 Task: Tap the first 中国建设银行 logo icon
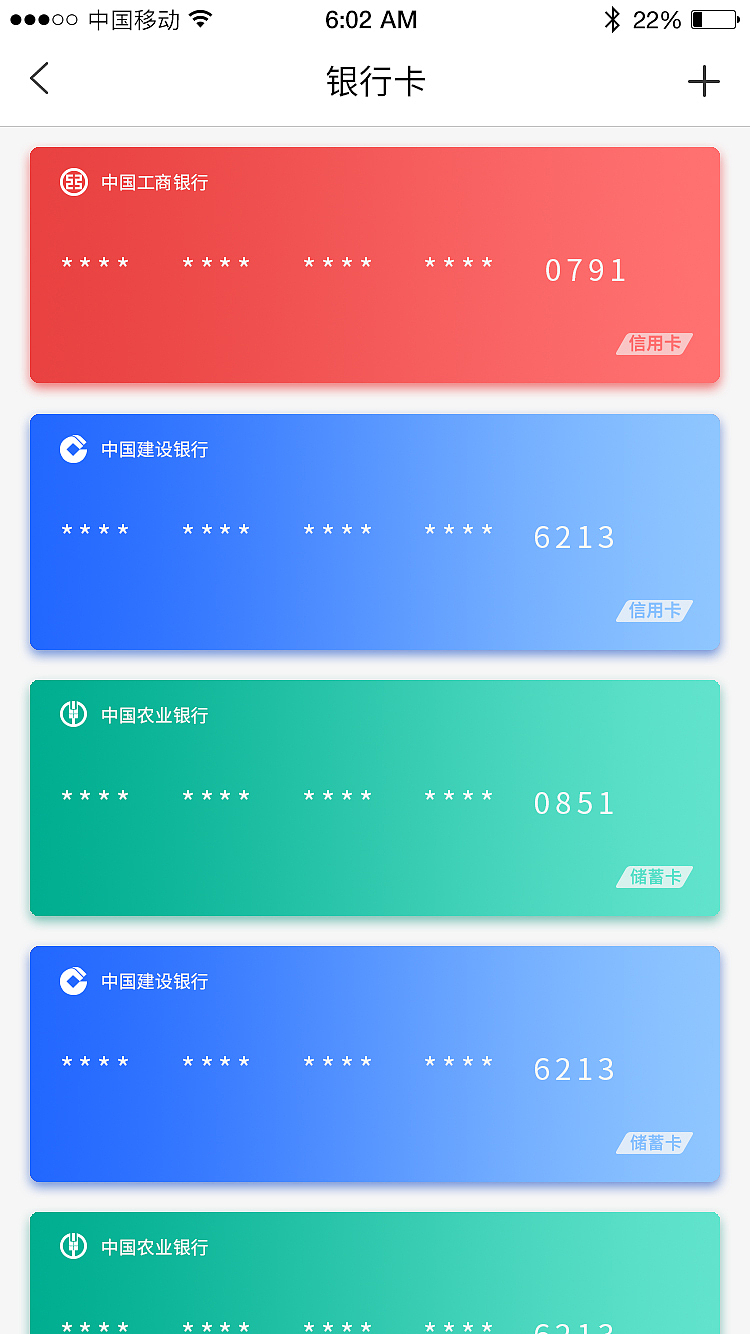72,449
